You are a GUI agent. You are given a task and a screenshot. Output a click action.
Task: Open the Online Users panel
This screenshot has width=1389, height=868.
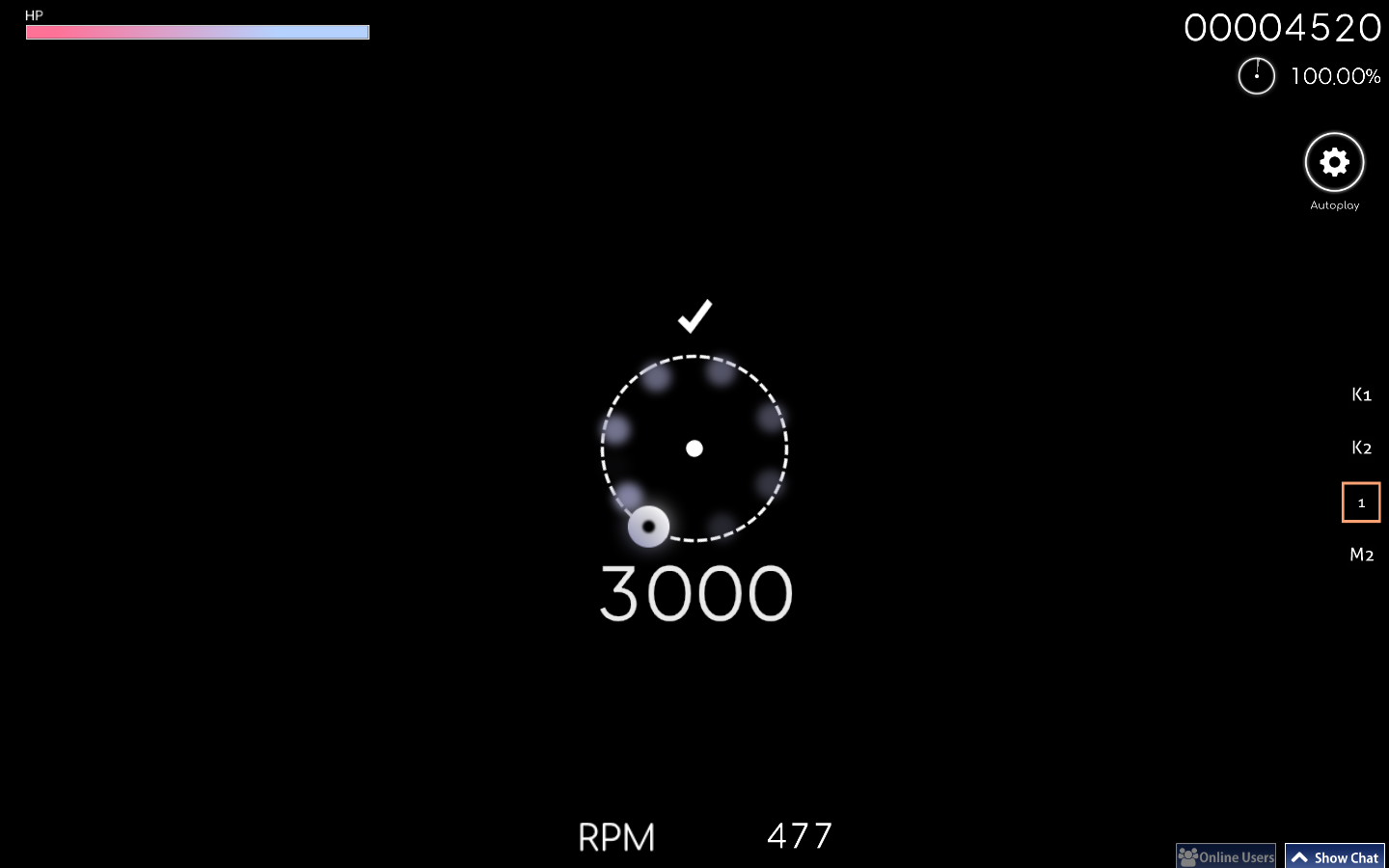click(1226, 856)
